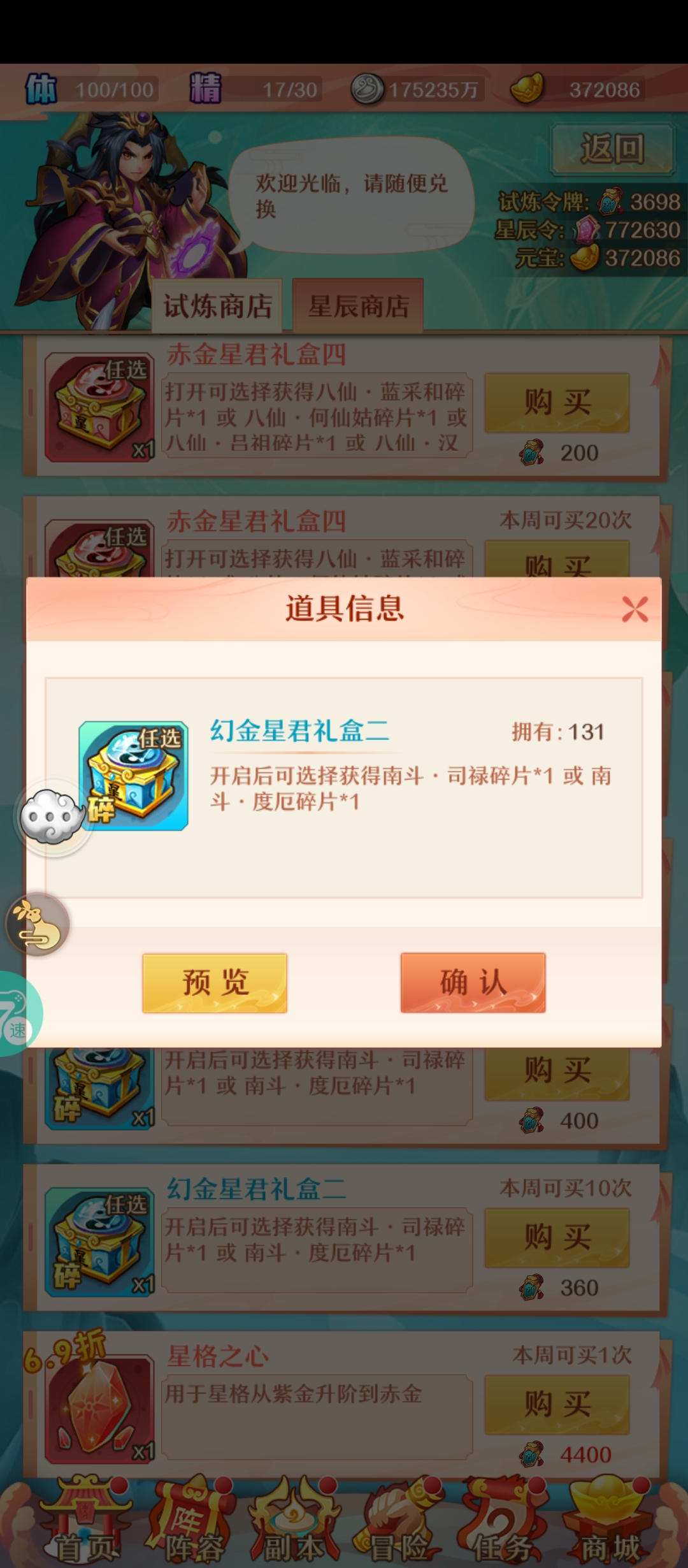Switch to the 试炼商店 tab
Viewport: 688px width, 1568px height.
coord(217,307)
